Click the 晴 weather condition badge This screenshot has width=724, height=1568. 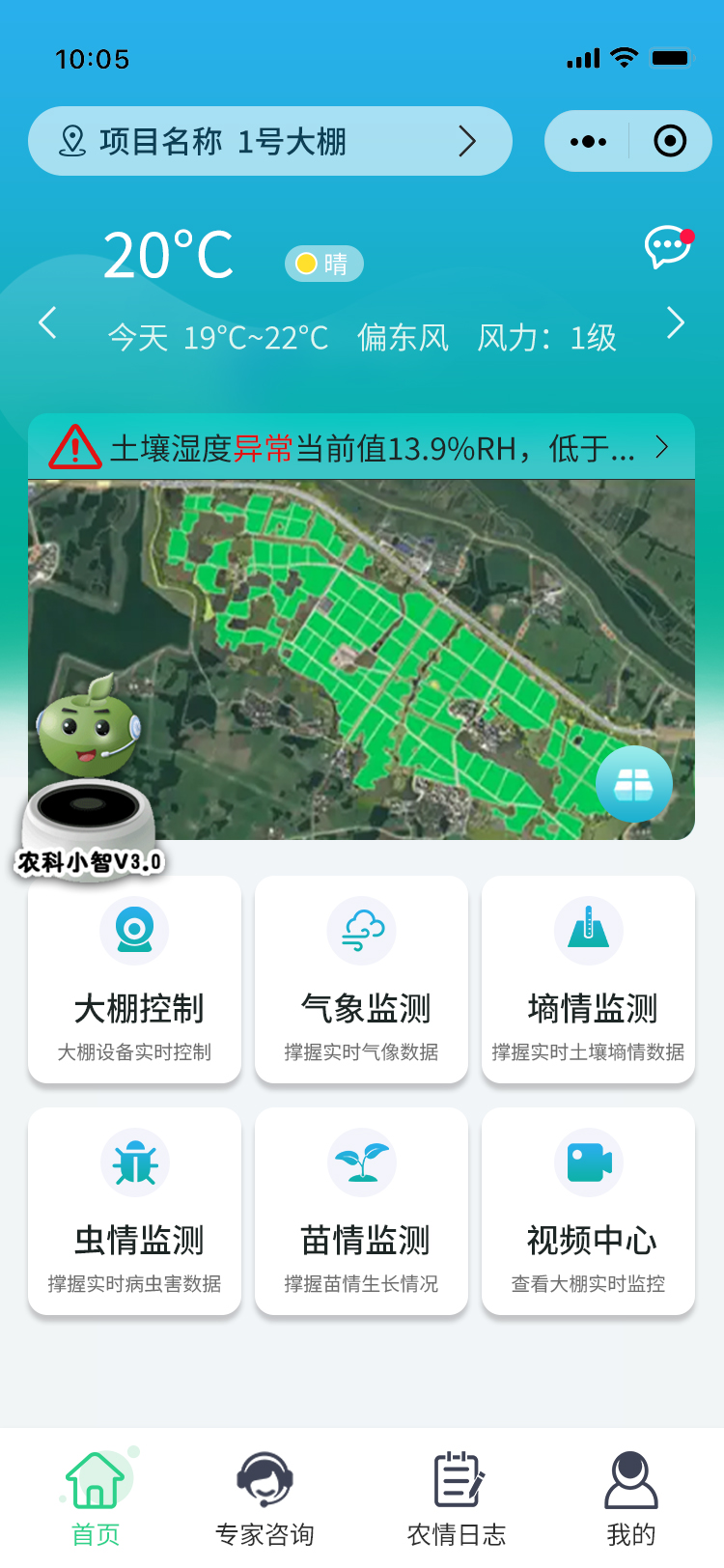coord(323,263)
